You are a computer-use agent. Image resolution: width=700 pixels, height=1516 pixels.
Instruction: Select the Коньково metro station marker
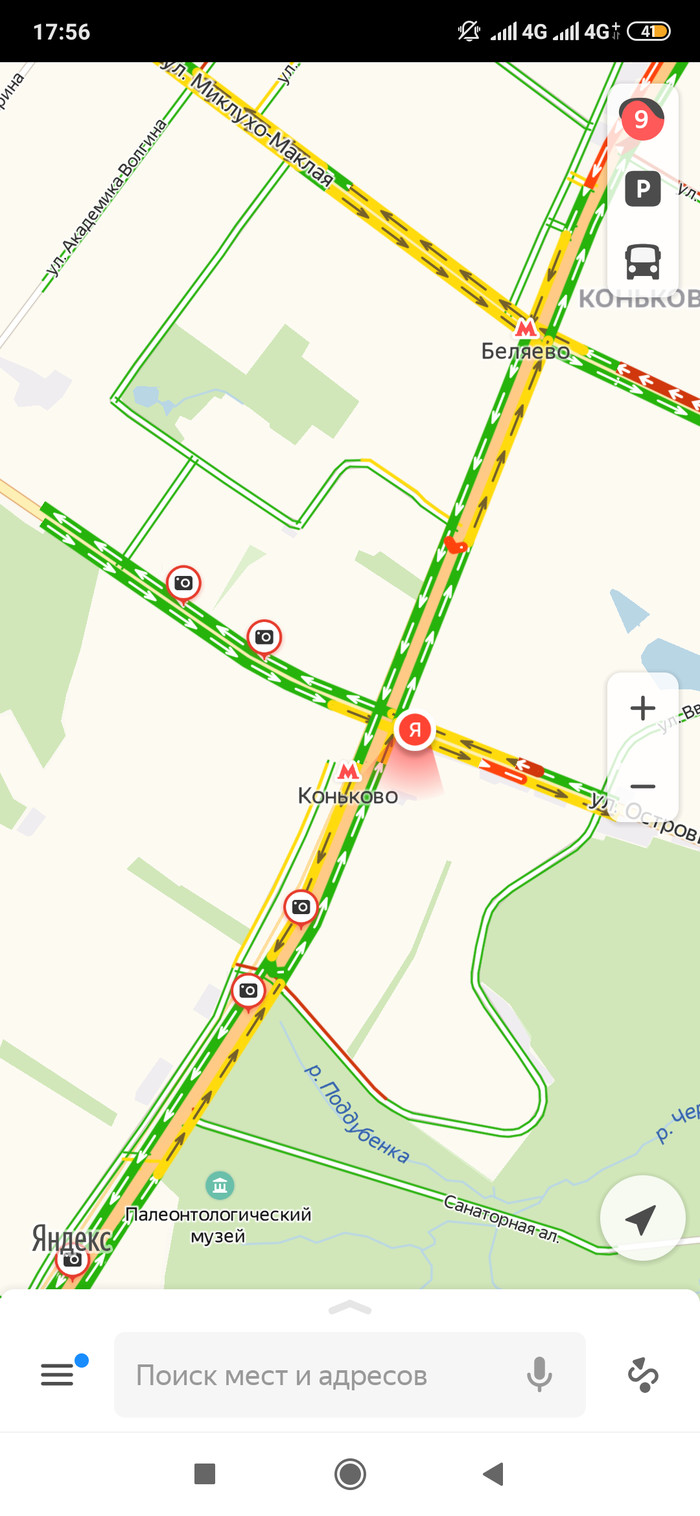[x=348, y=772]
